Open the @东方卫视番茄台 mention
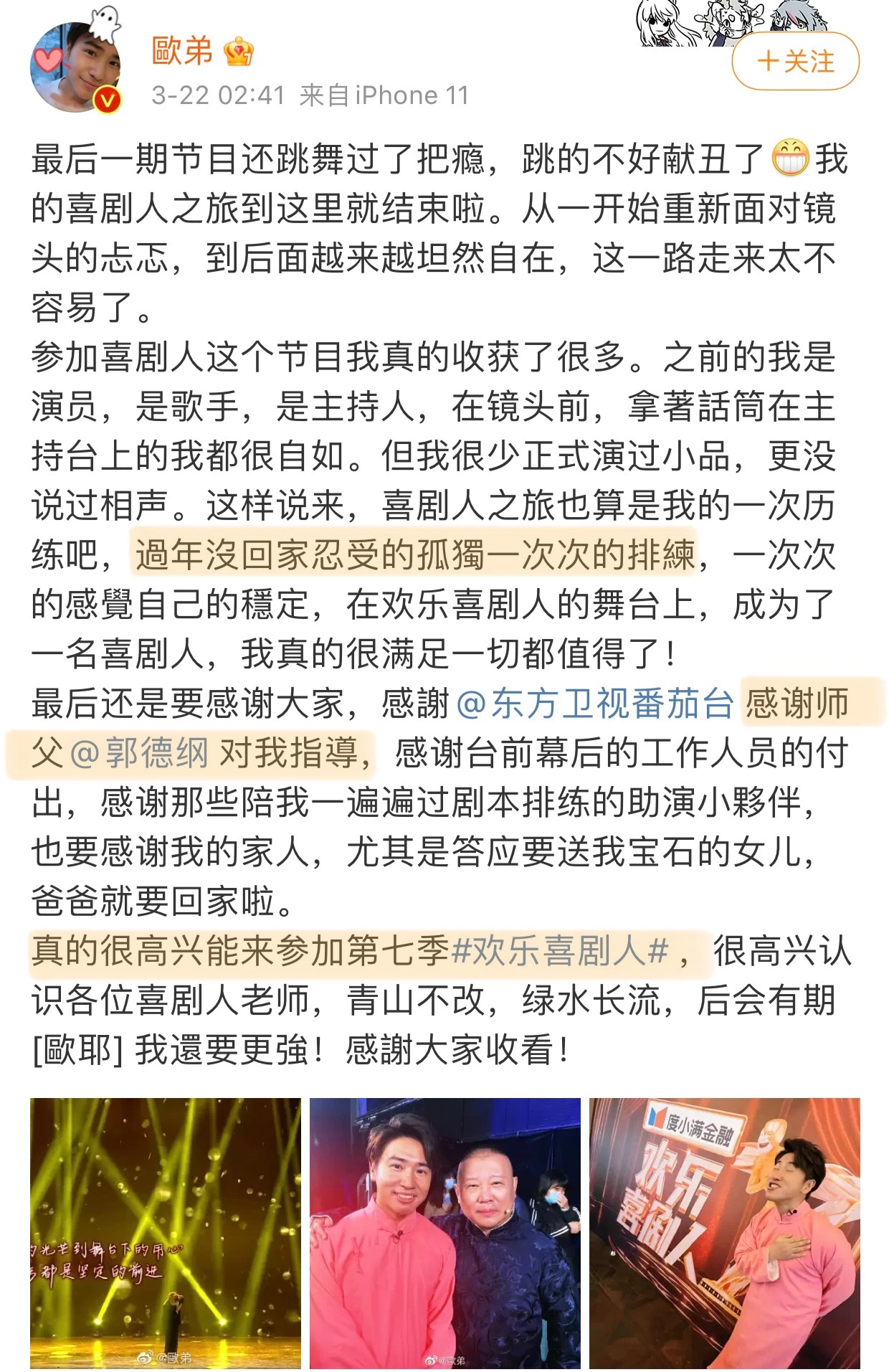The width and height of the screenshot is (889, 1372). click(x=594, y=704)
